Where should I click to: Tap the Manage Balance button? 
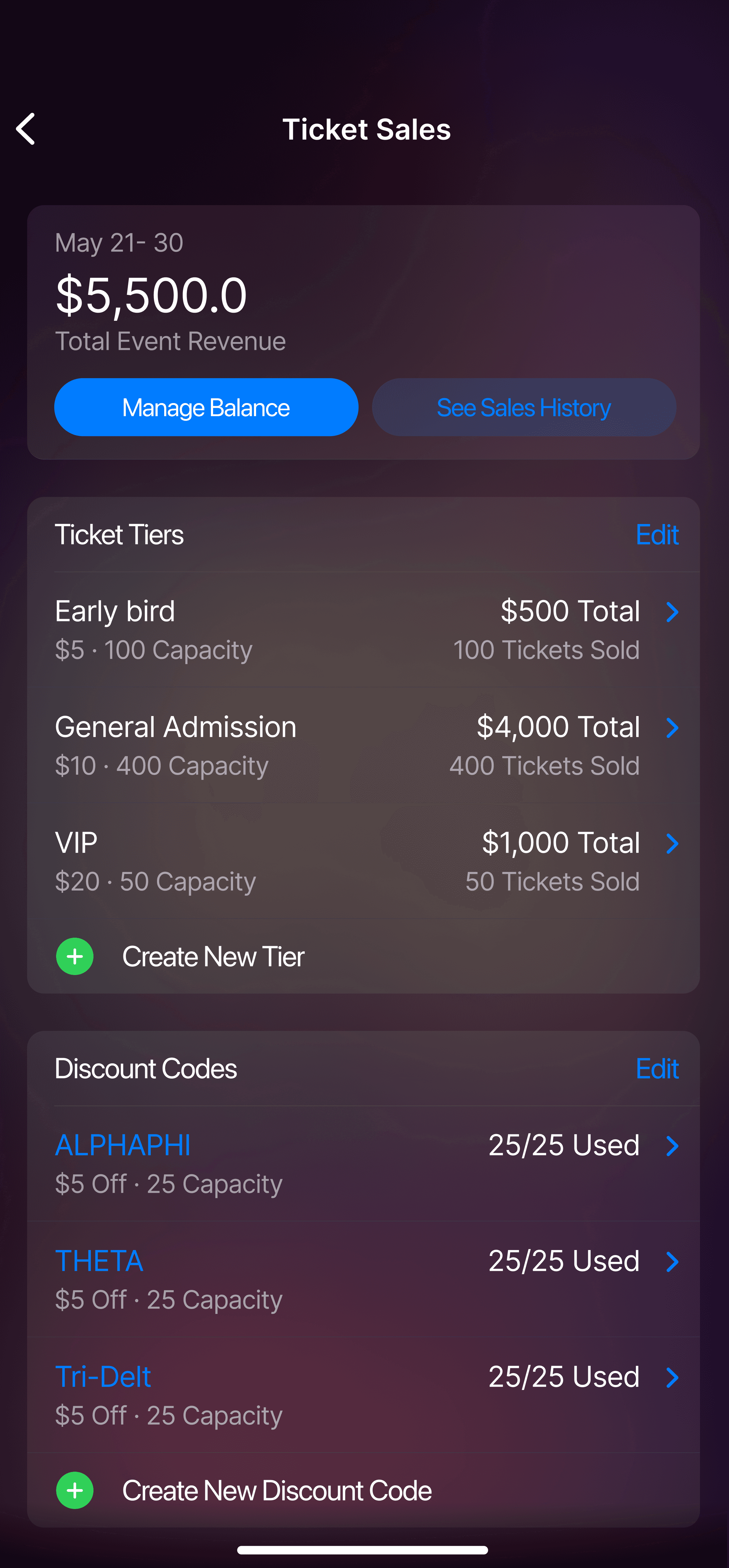(x=206, y=407)
